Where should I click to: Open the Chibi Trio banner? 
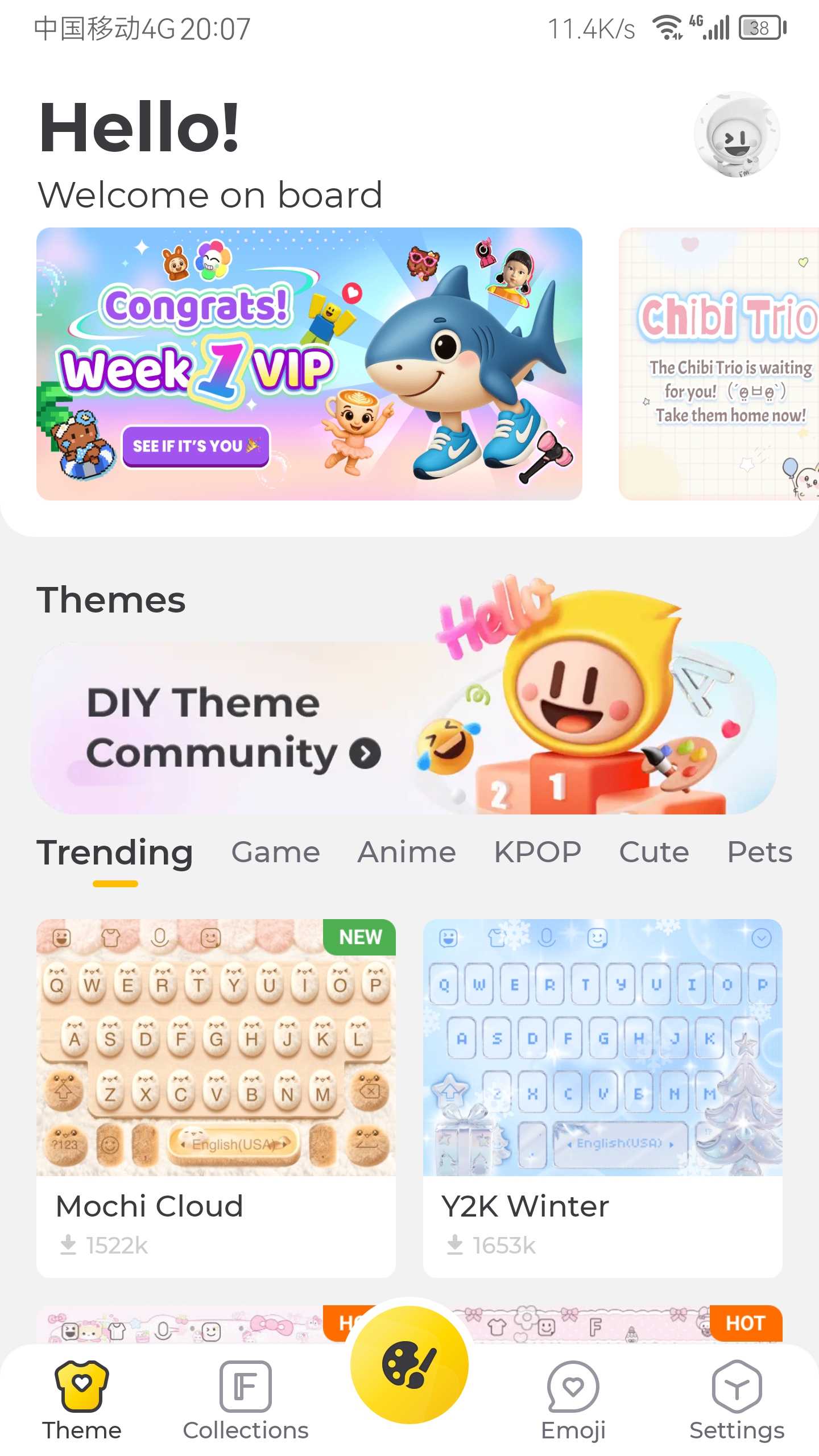[x=719, y=364]
